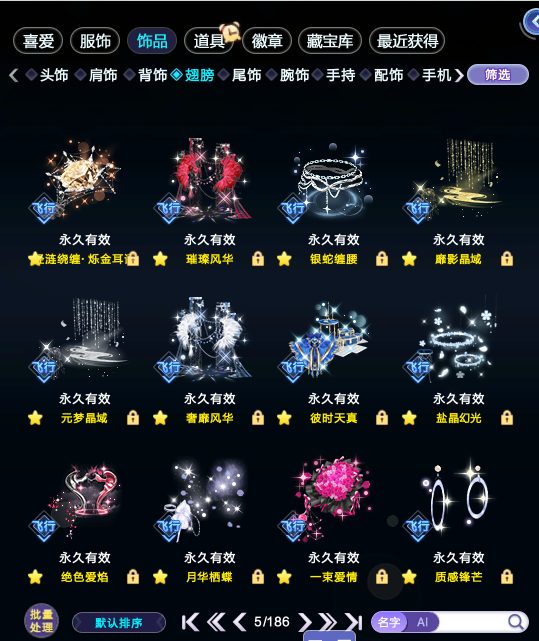The width and height of the screenshot is (539, 641).
Task: Switch to the 道具 tab
Action: 209,41
